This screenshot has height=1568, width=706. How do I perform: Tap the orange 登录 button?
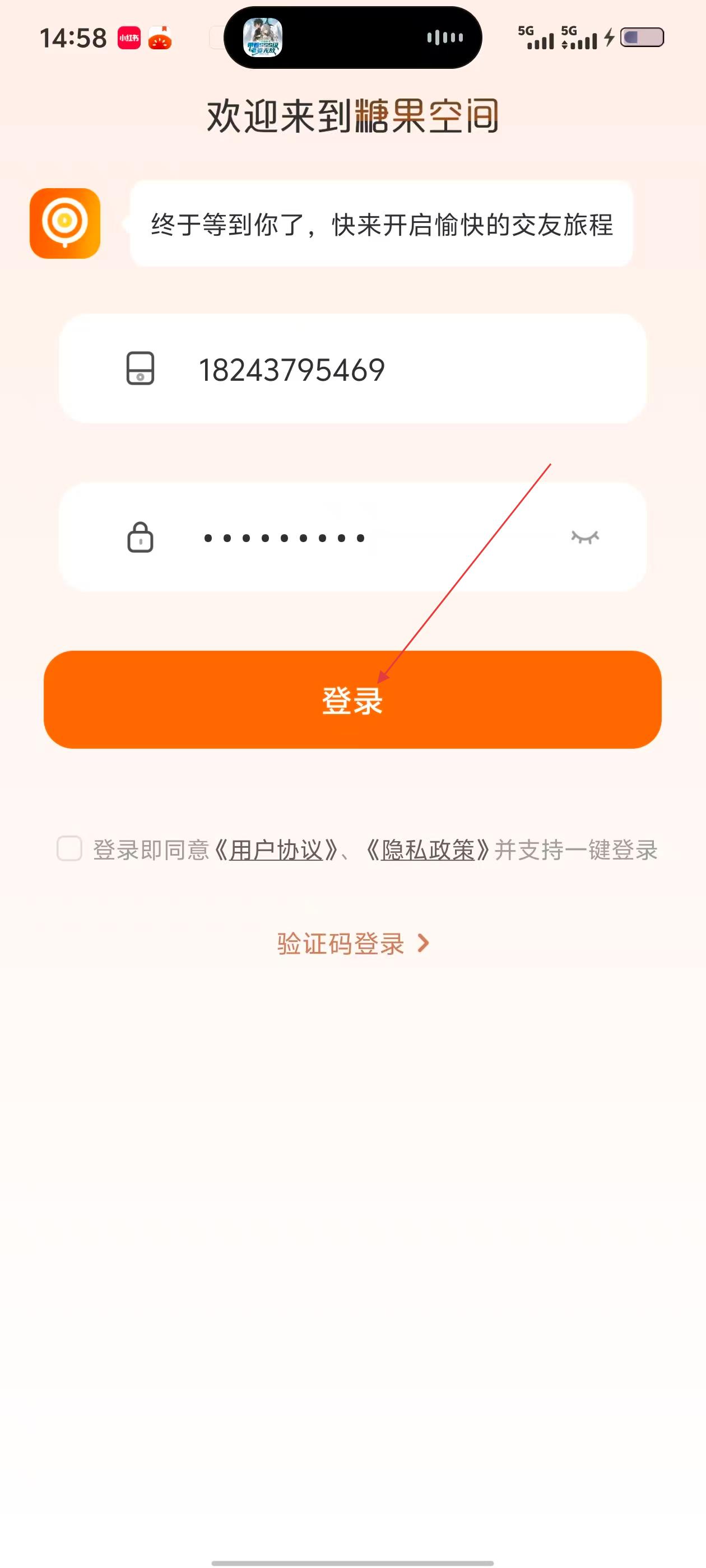tap(352, 700)
